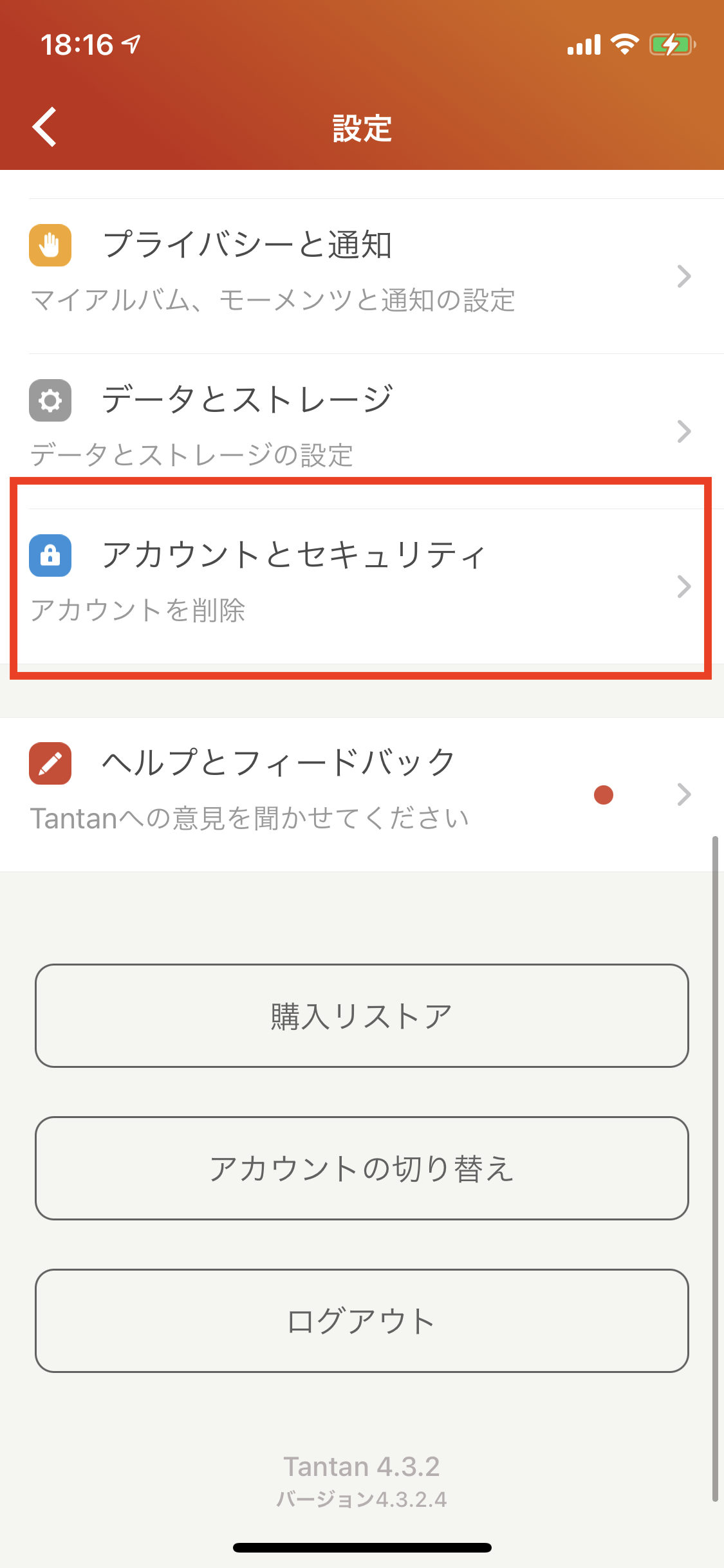Select the 設定 title bar
The width and height of the screenshot is (724, 1568).
[362, 127]
